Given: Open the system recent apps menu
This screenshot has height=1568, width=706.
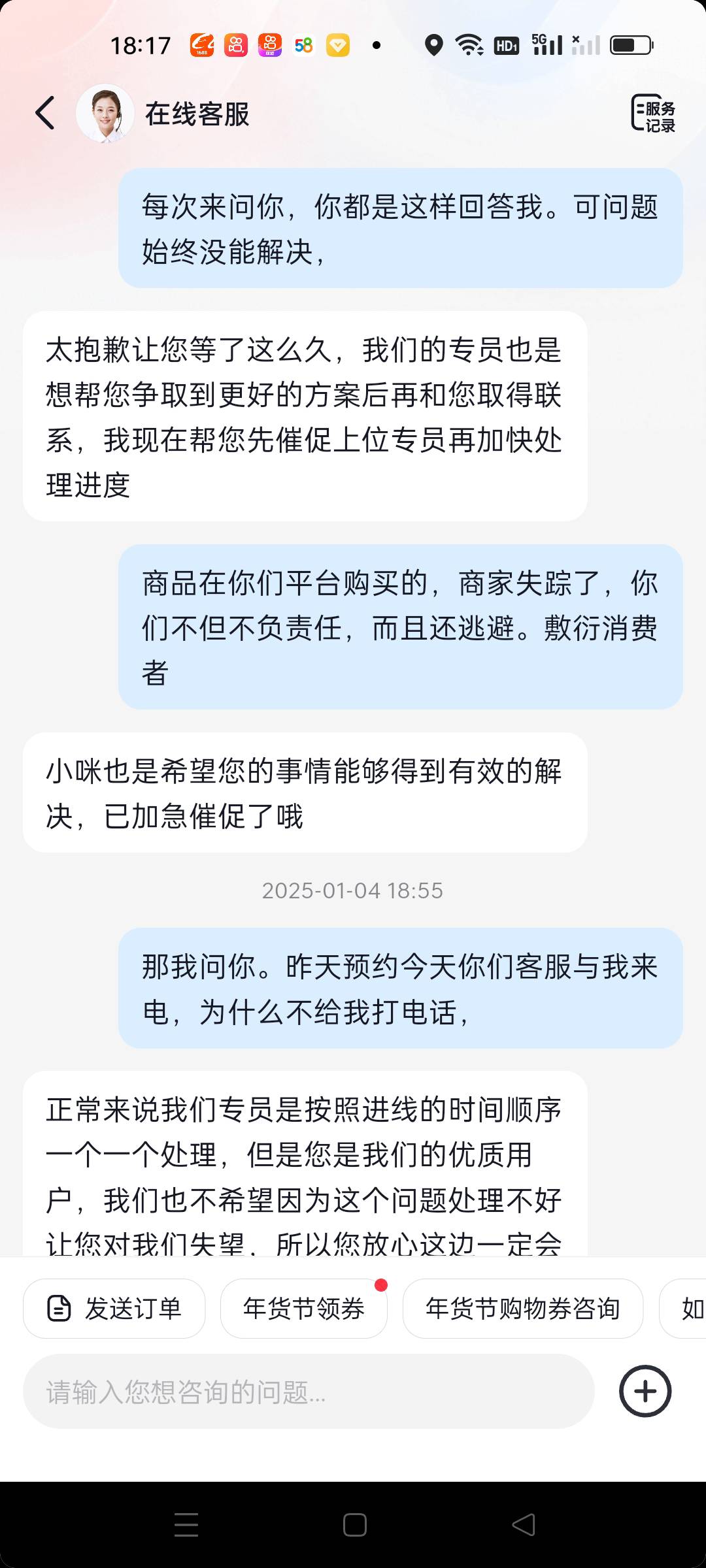Looking at the screenshot, I should (186, 1525).
